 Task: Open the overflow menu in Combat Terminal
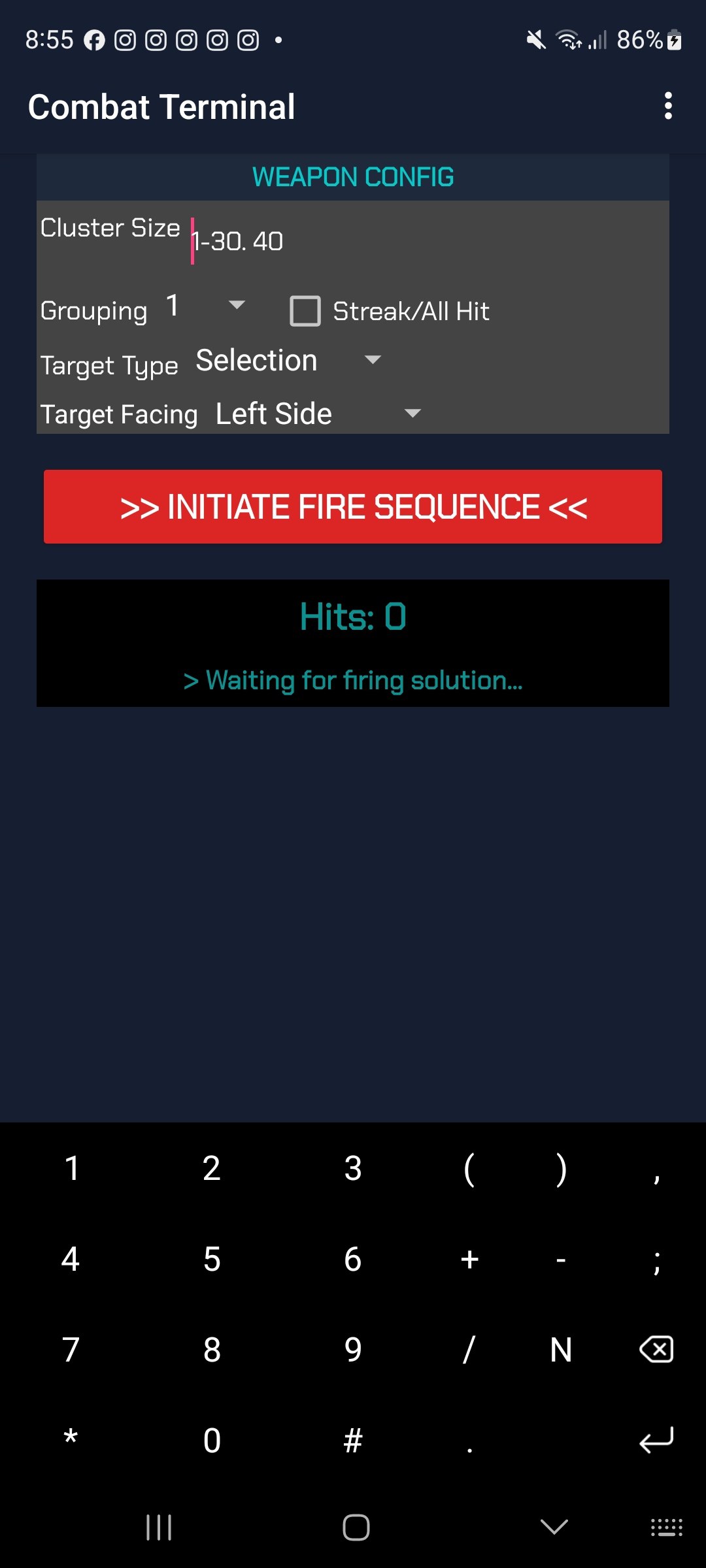pyautogui.click(x=667, y=106)
